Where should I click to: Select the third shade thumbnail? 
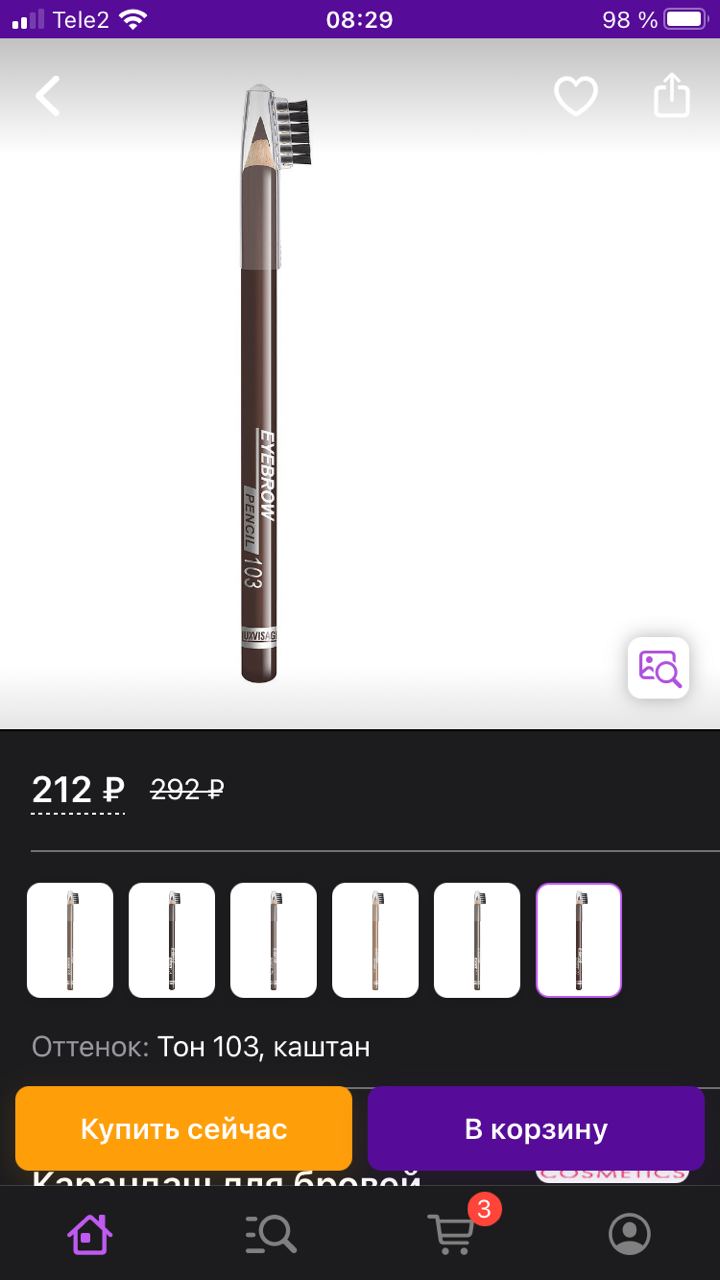click(x=273, y=940)
